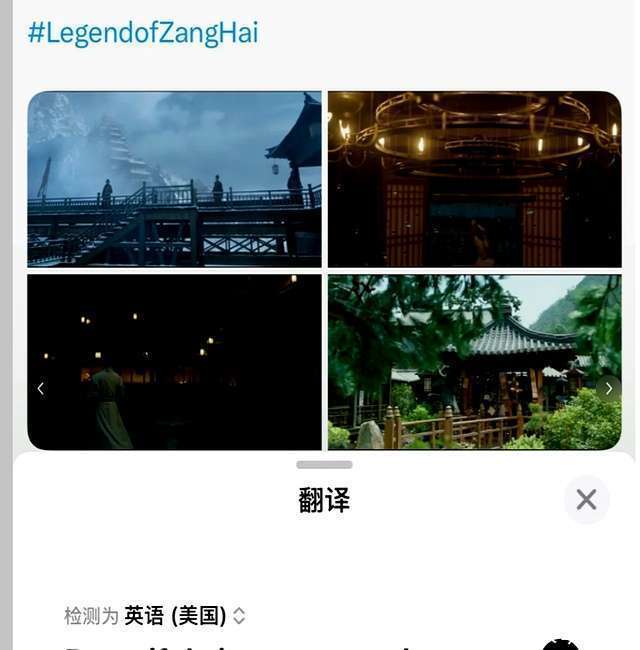Go to the next image with right arrow

point(608,389)
